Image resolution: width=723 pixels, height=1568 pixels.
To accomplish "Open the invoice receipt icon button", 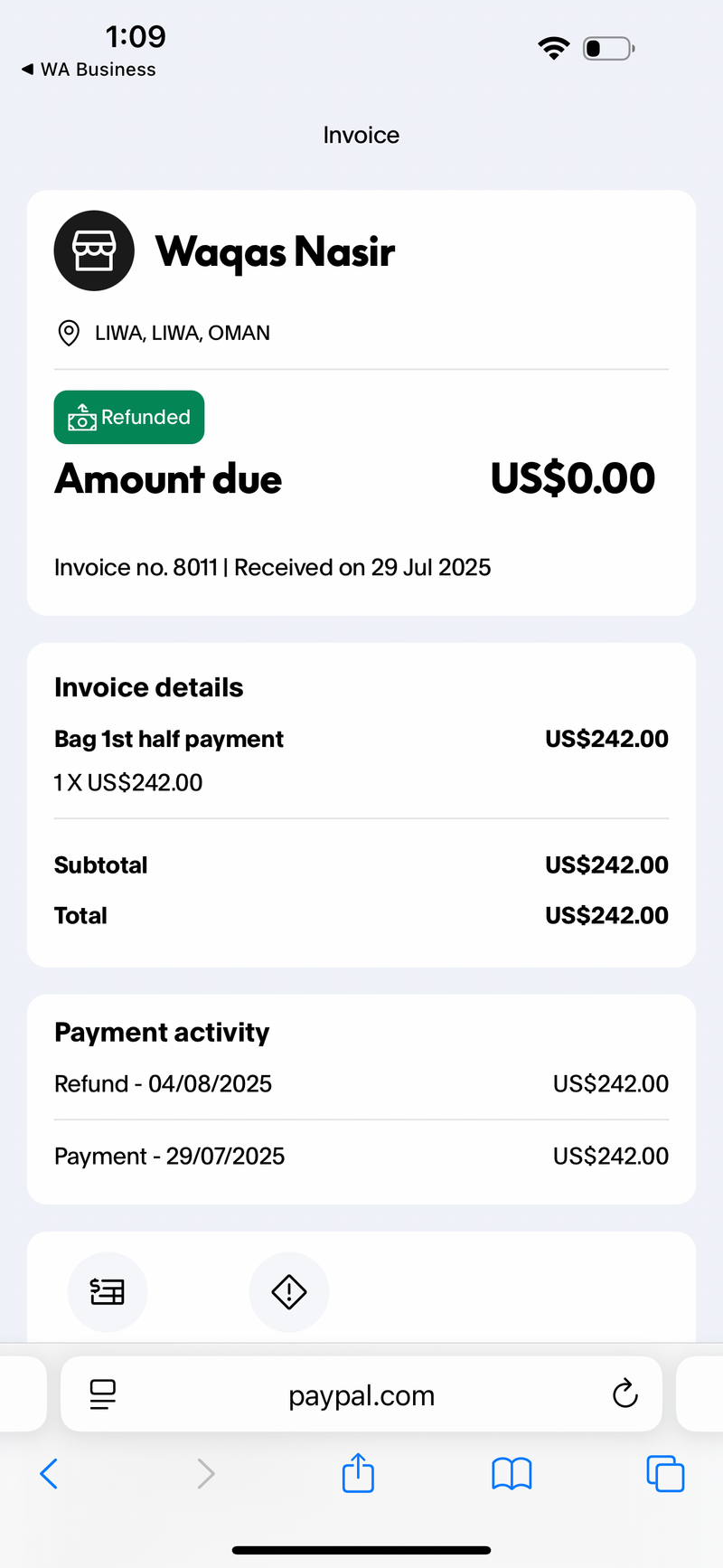I will (108, 1291).
